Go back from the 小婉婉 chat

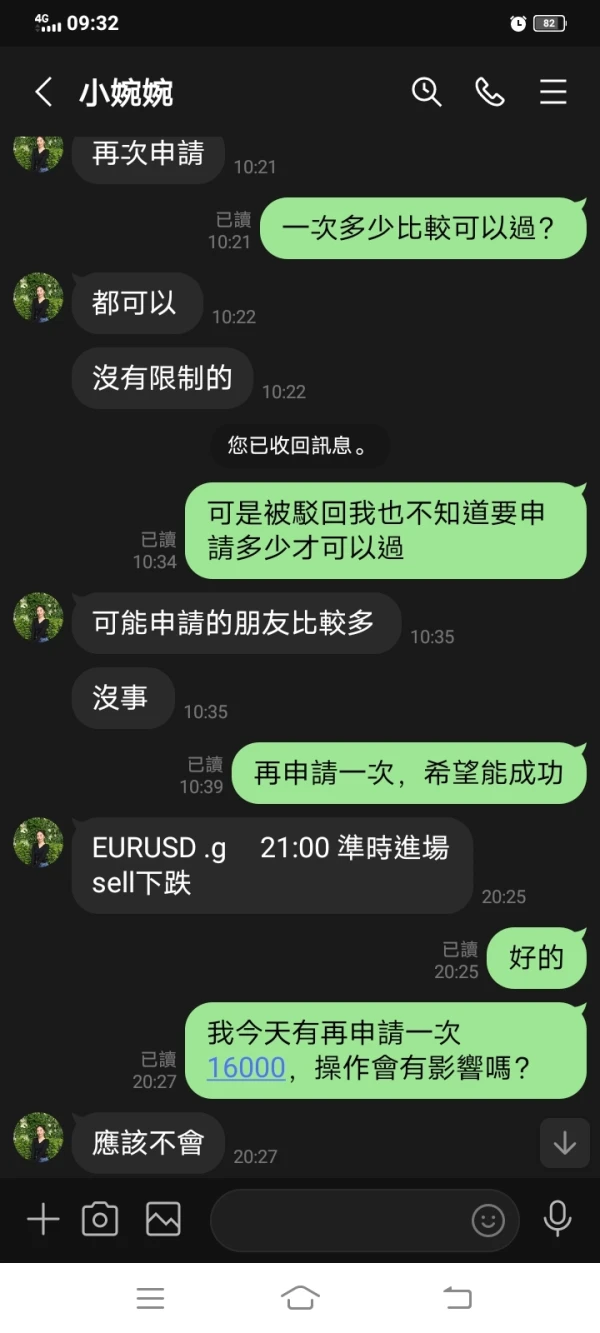(43, 93)
